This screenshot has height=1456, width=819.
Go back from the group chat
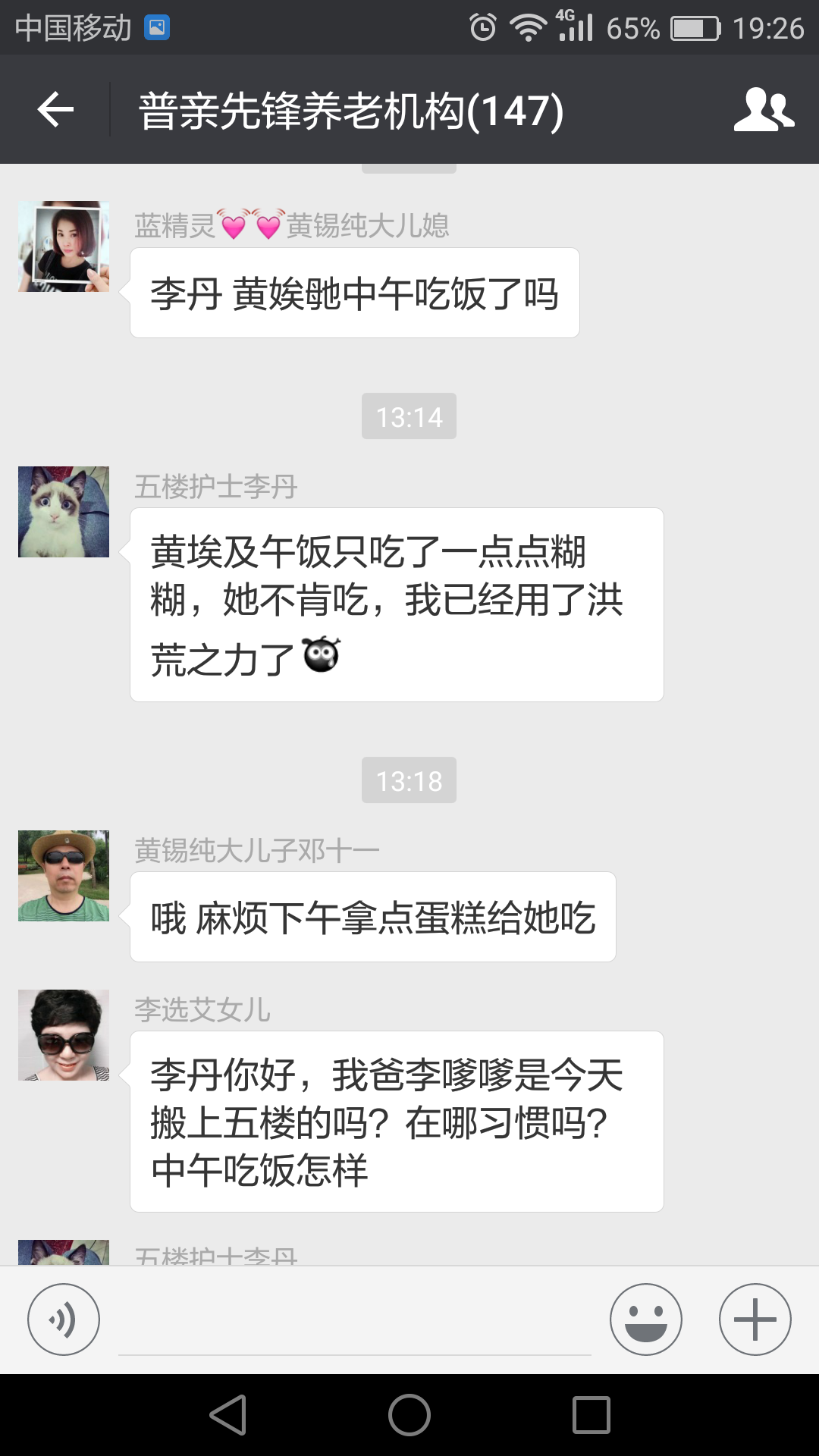tap(55, 110)
